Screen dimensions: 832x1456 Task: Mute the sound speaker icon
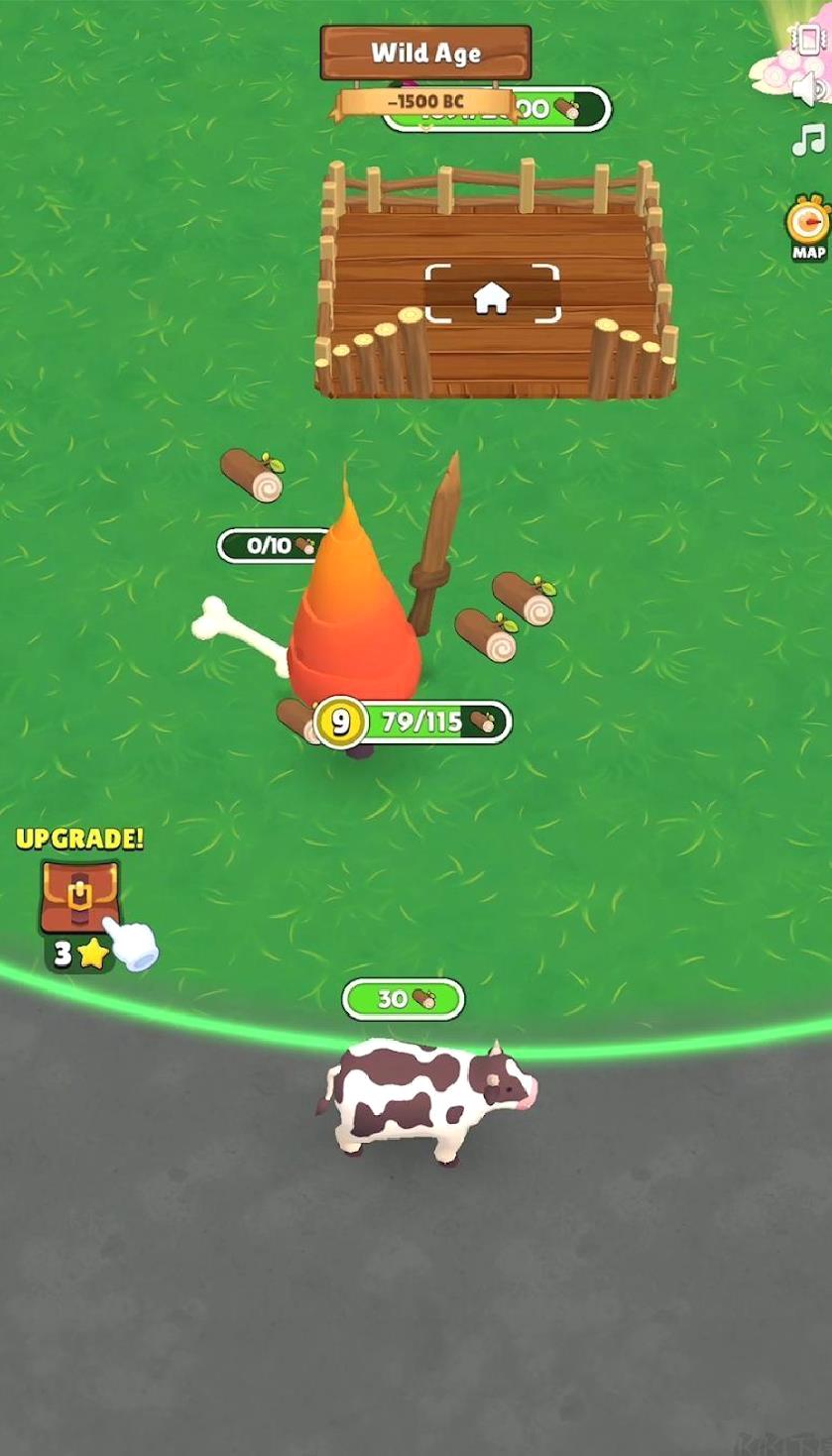(808, 90)
